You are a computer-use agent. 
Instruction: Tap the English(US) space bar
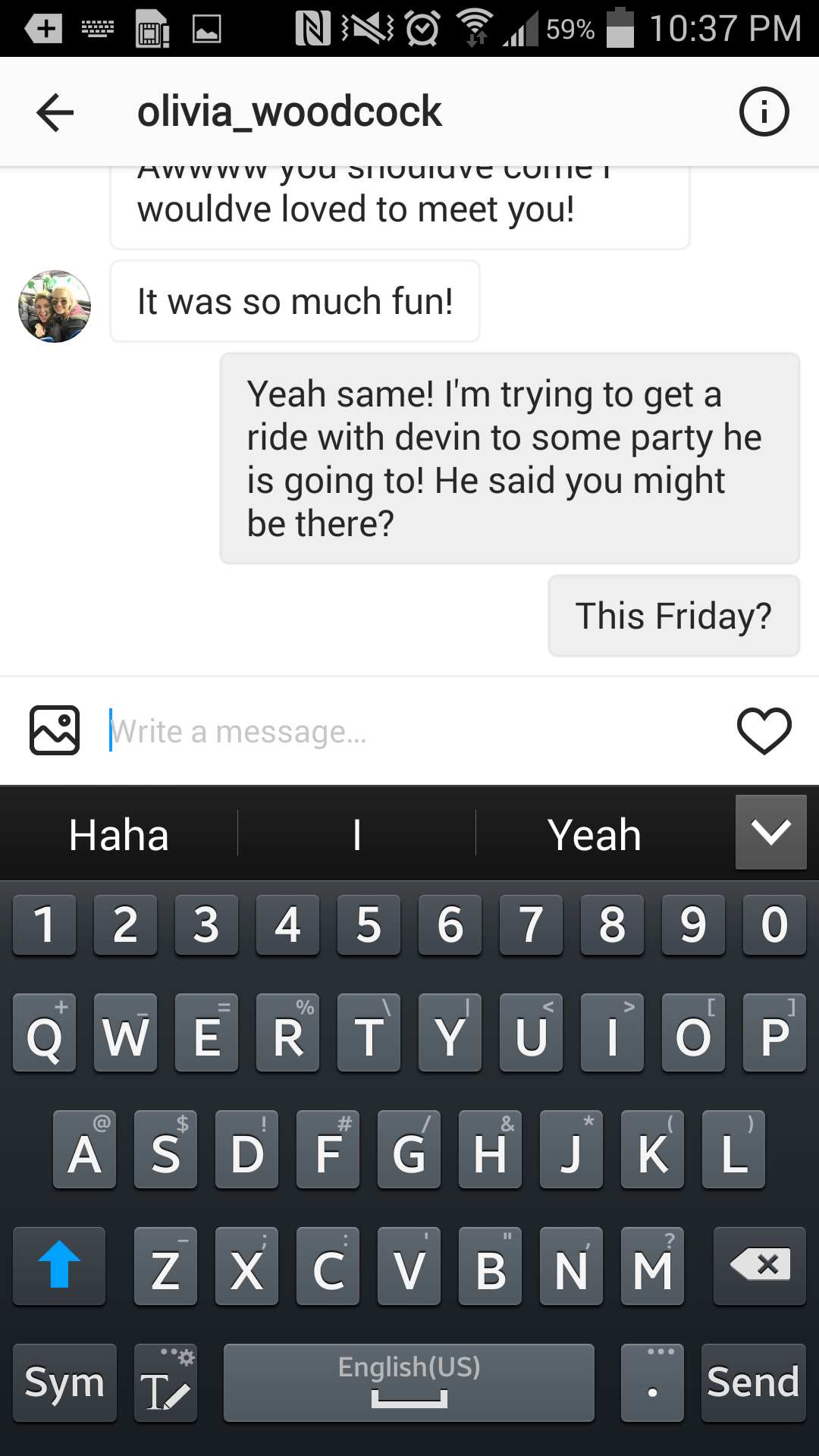(x=409, y=1382)
